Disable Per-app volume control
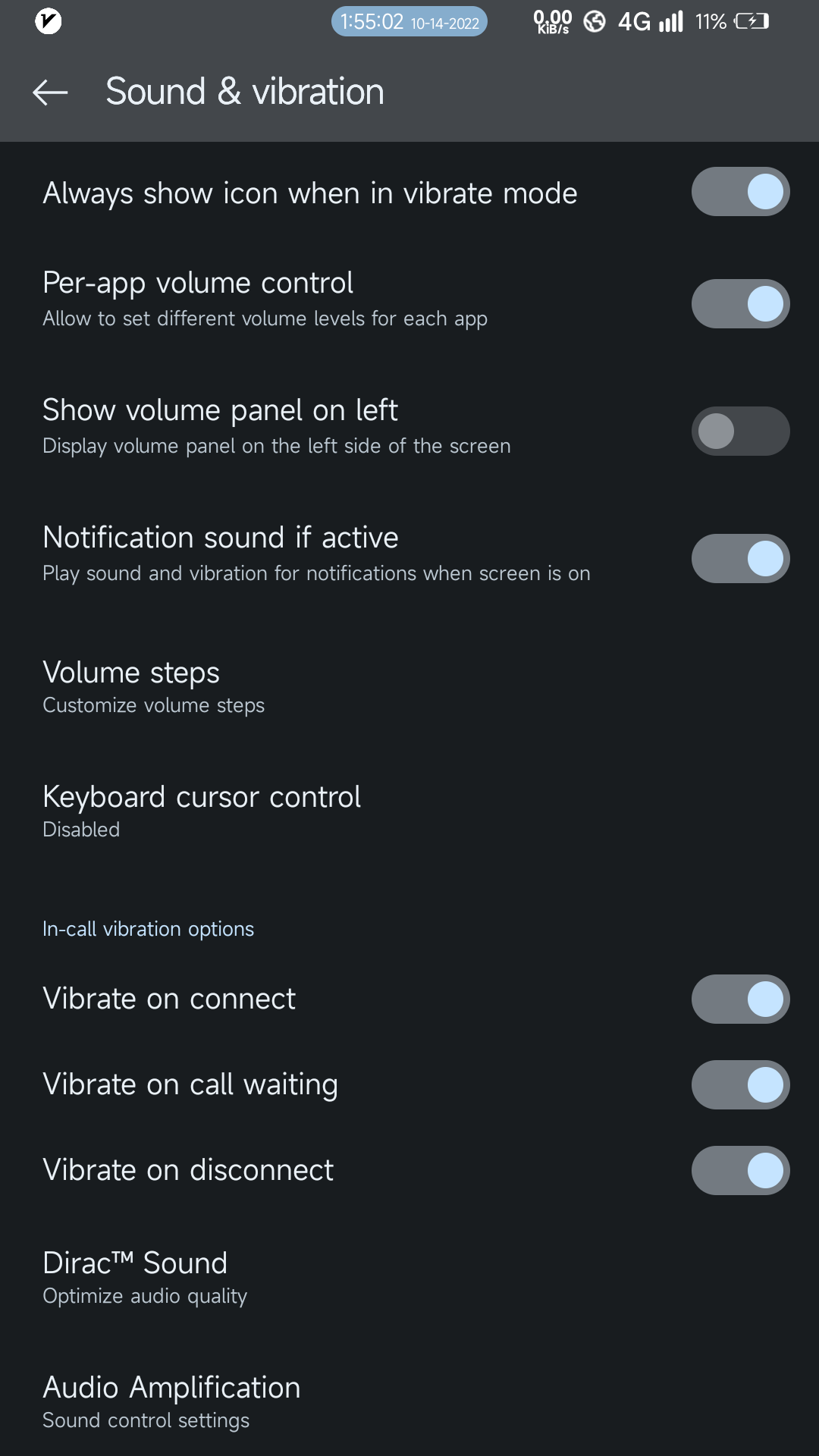Viewport: 819px width, 1456px height. (x=740, y=304)
